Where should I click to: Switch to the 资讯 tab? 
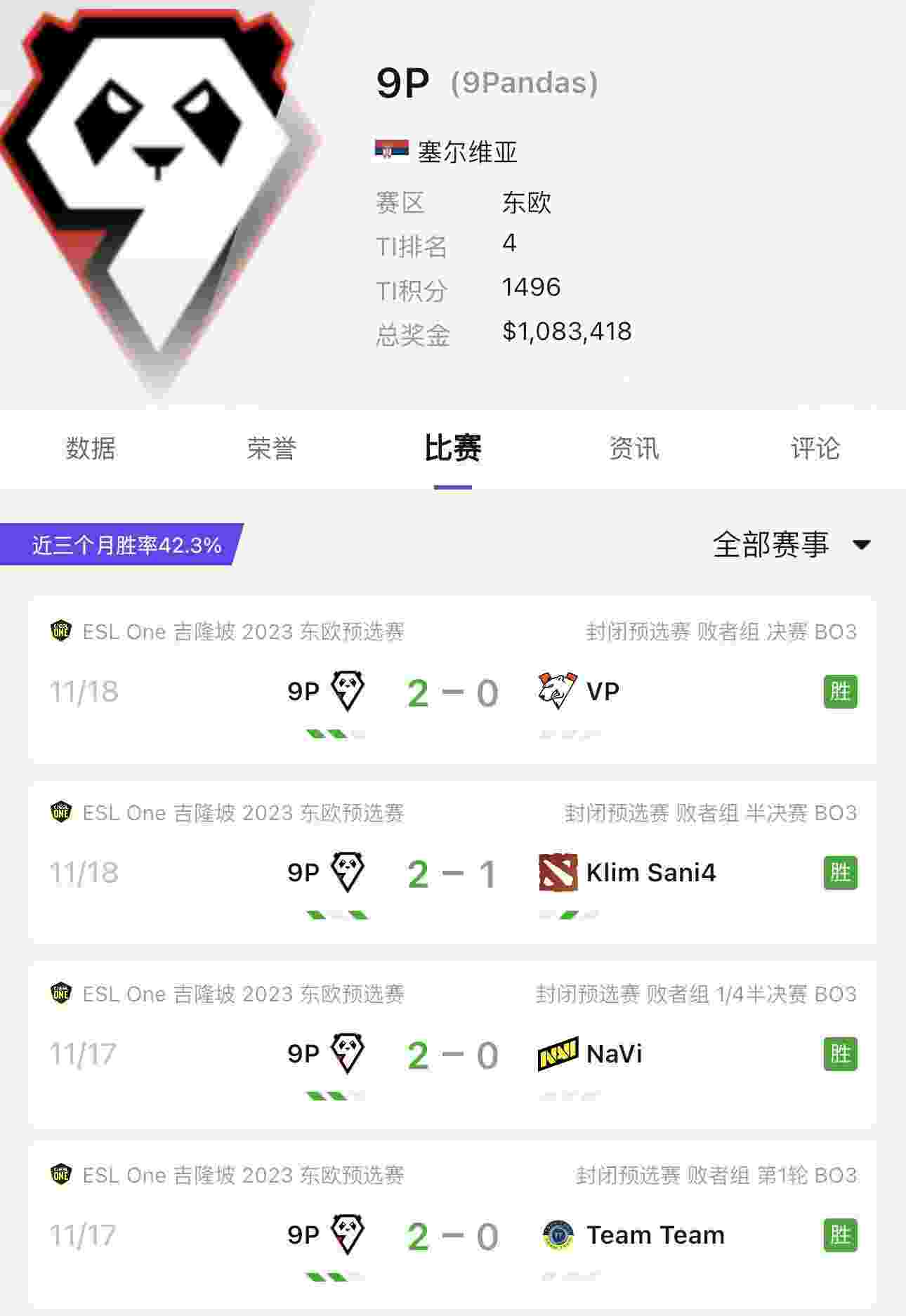[x=633, y=448]
